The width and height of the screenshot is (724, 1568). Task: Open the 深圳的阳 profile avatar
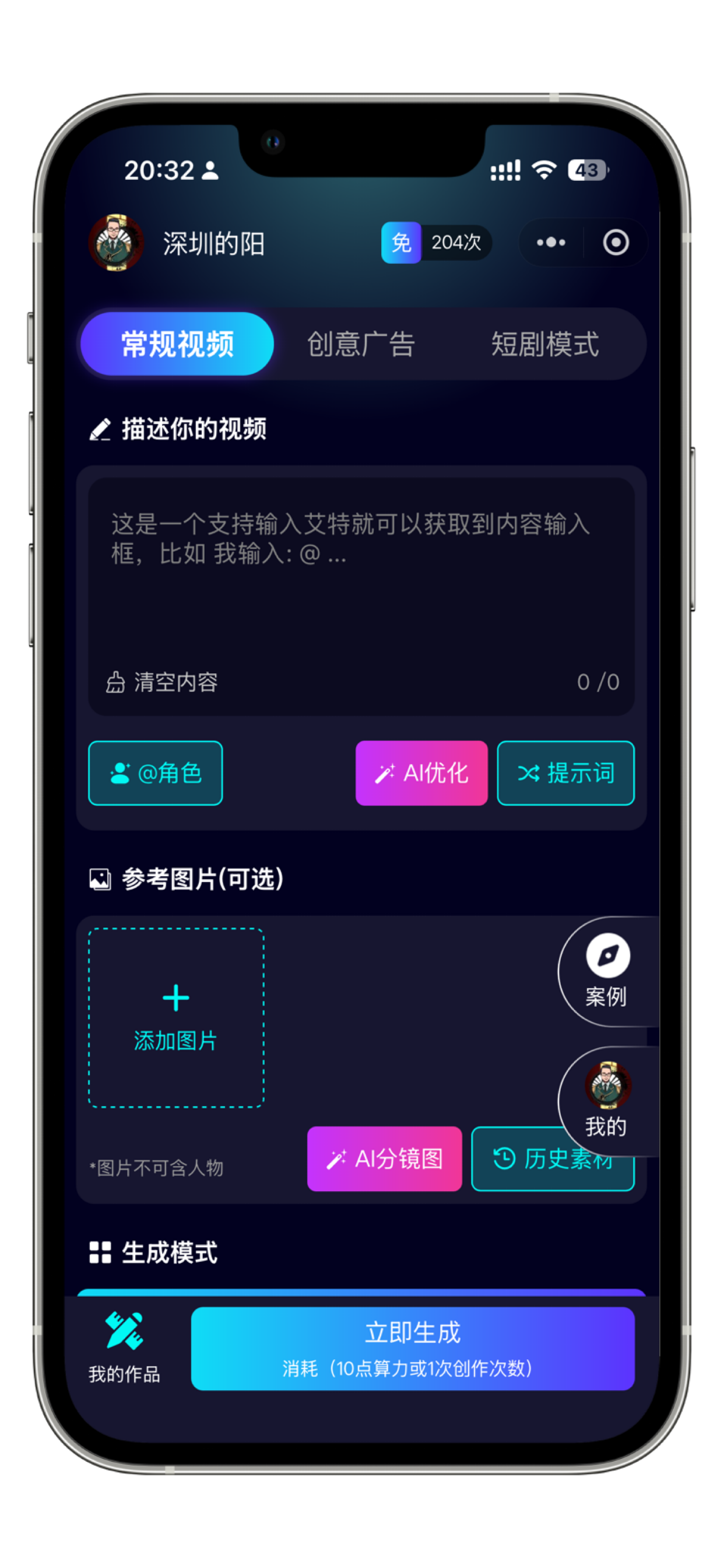point(115,242)
